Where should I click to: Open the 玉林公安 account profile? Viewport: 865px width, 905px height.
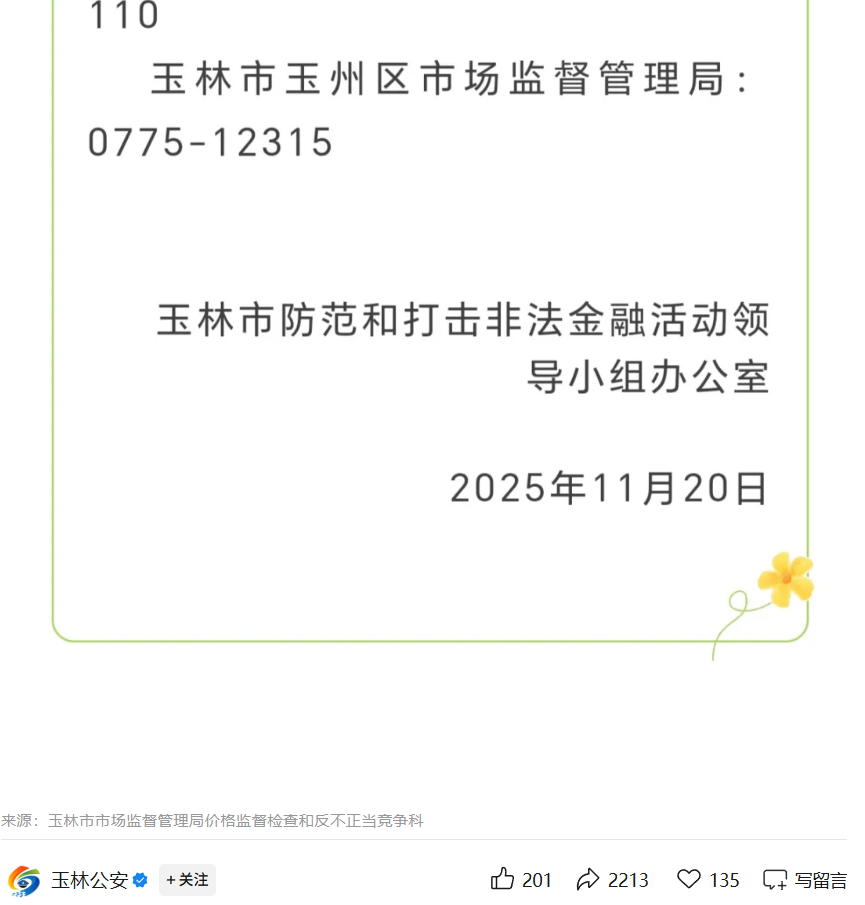89,880
